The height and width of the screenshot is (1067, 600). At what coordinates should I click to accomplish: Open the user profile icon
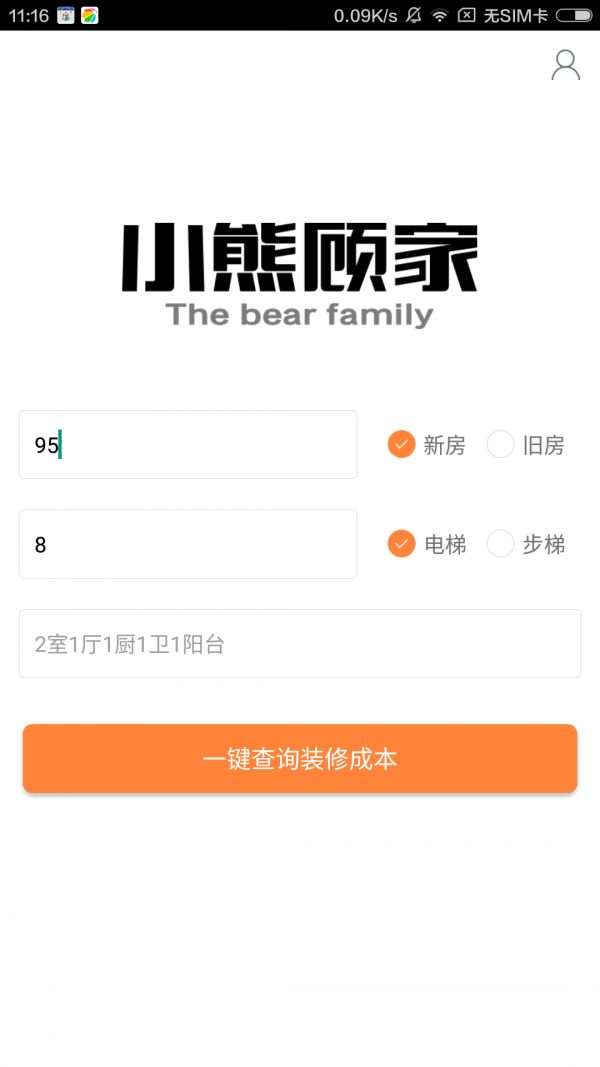coord(565,65)
